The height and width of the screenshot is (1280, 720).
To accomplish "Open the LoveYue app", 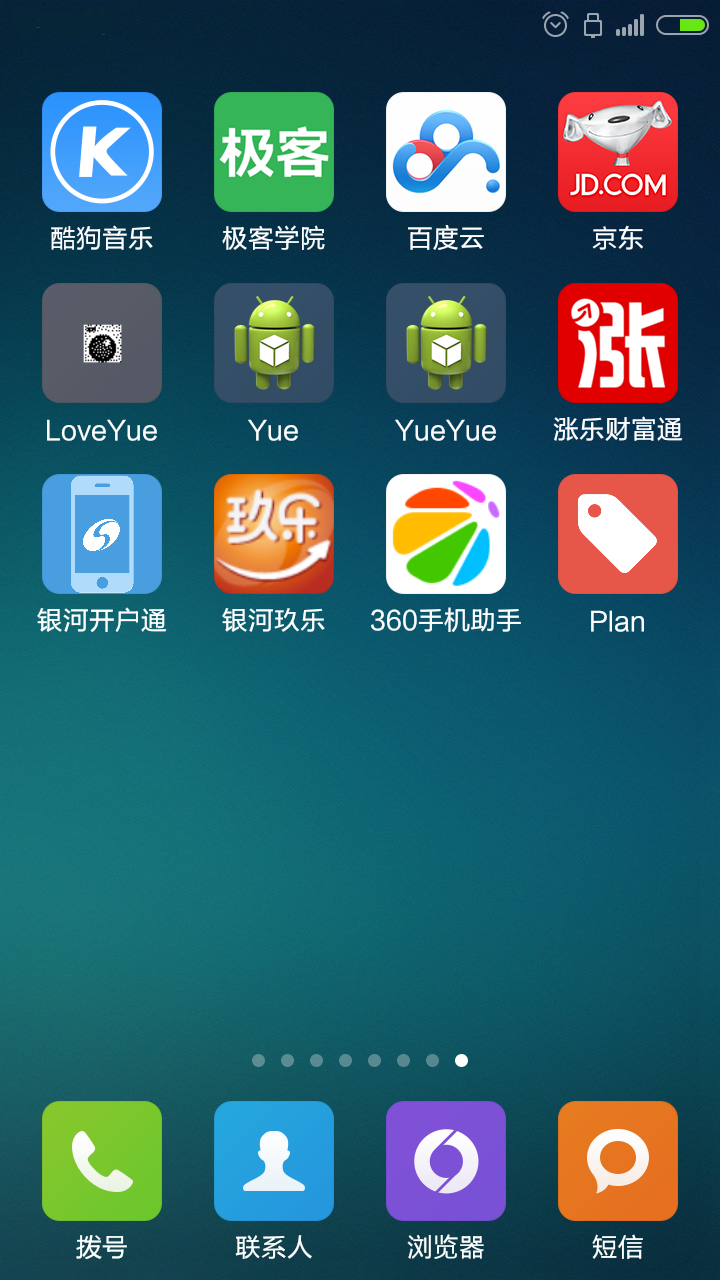I will pos(102,343).
